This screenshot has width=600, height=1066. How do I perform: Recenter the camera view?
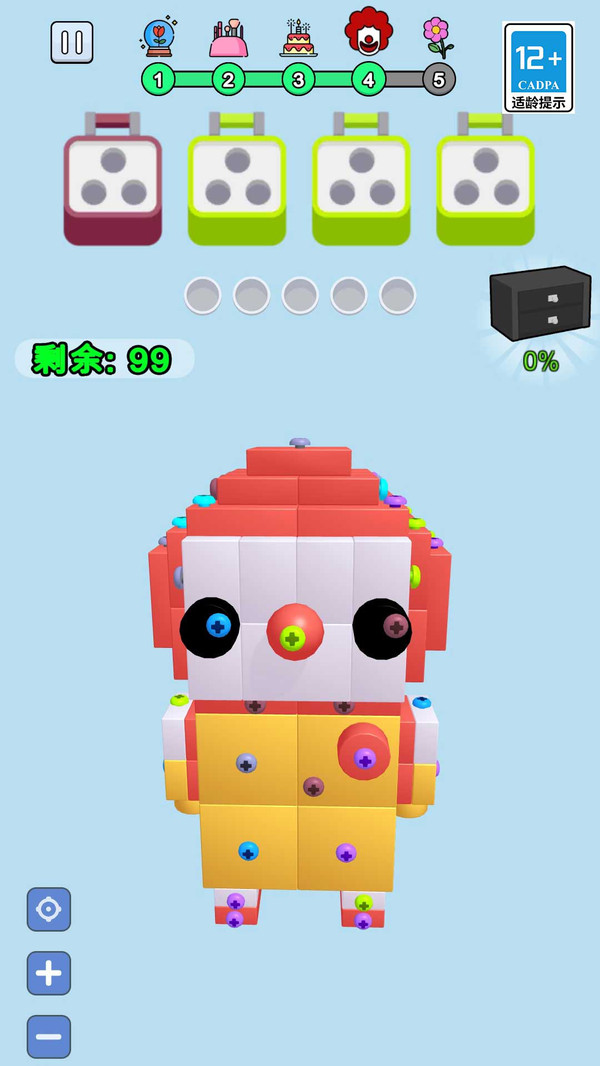[48, 909]
